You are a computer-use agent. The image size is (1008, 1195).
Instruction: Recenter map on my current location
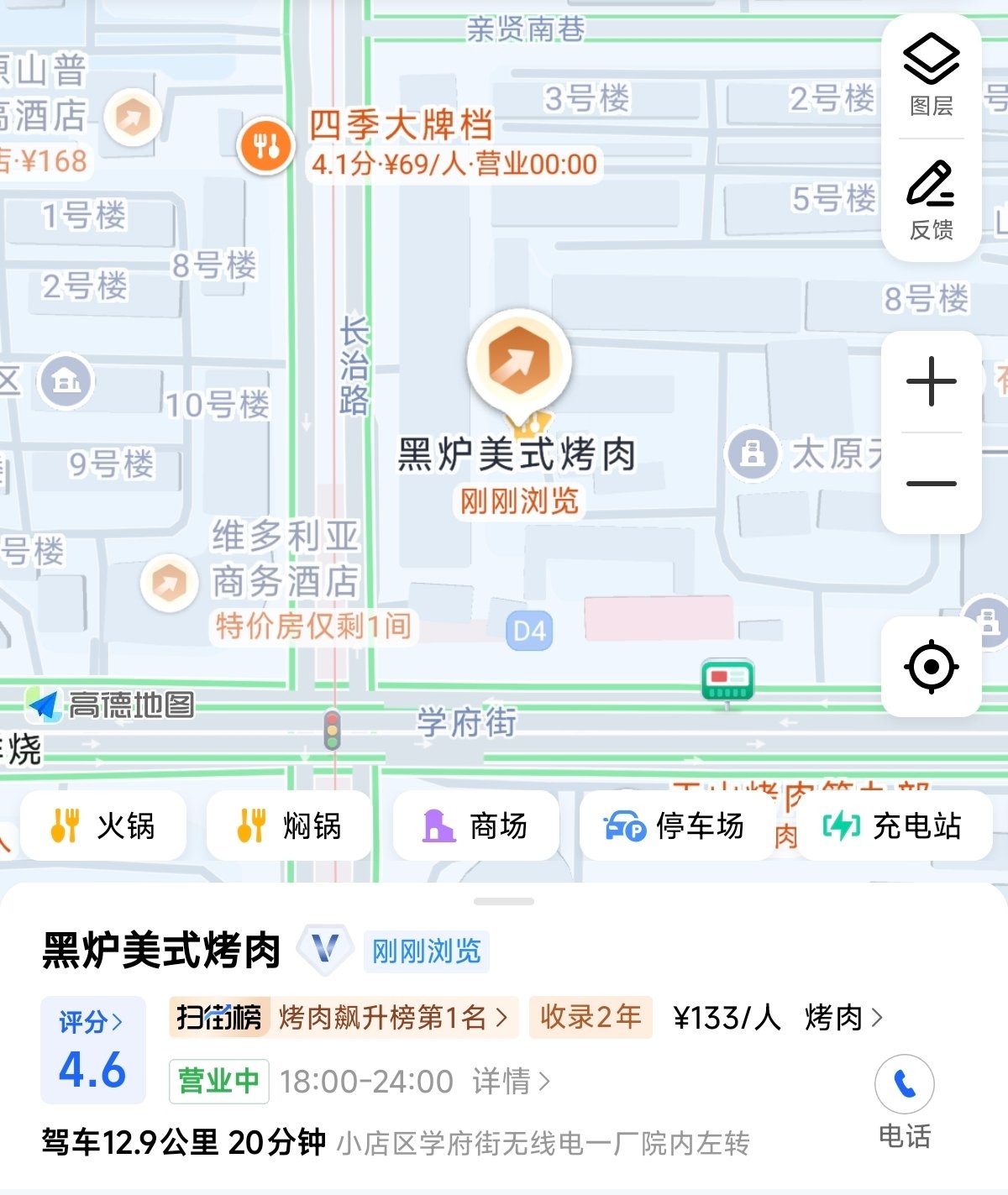pos(931,667)
